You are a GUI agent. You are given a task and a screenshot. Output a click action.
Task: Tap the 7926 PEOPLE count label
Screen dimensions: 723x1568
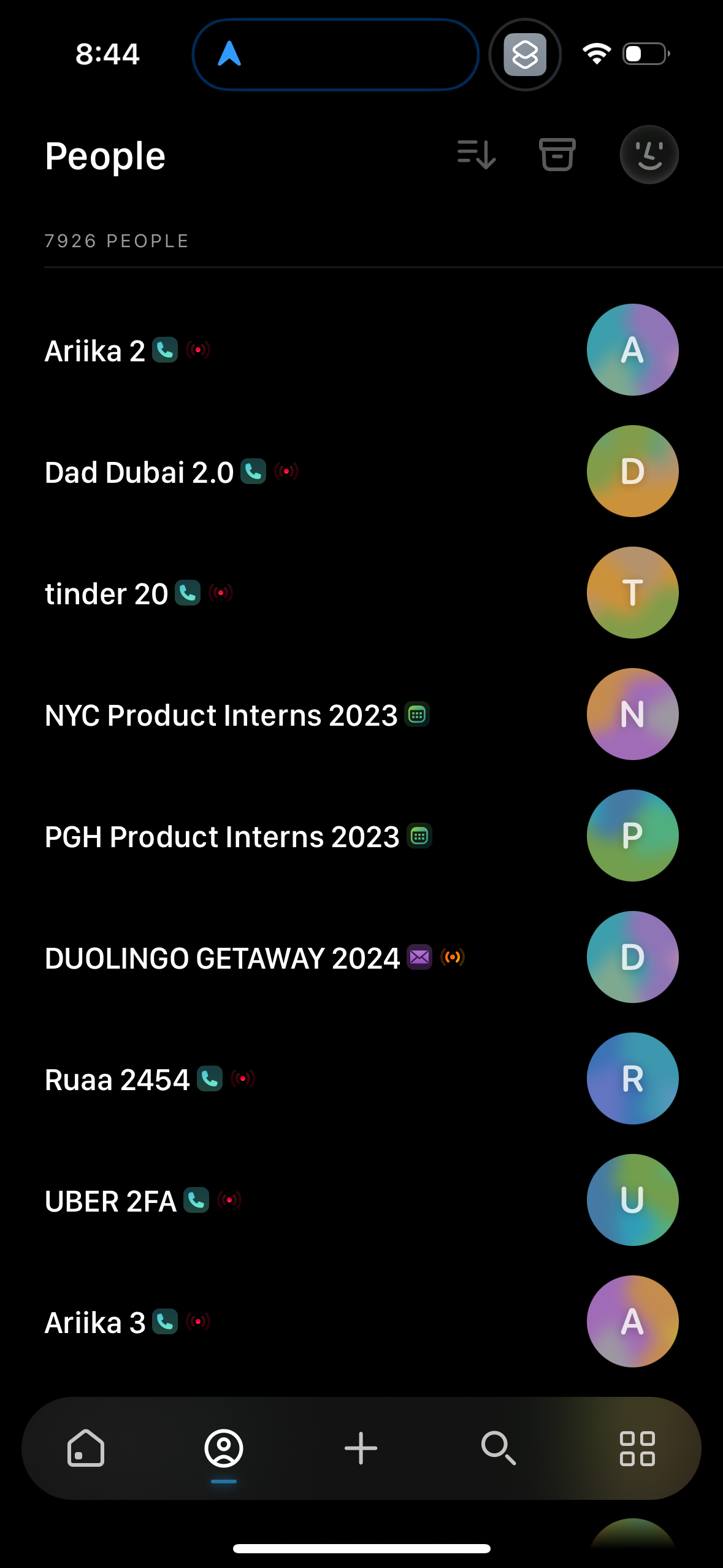117,240
